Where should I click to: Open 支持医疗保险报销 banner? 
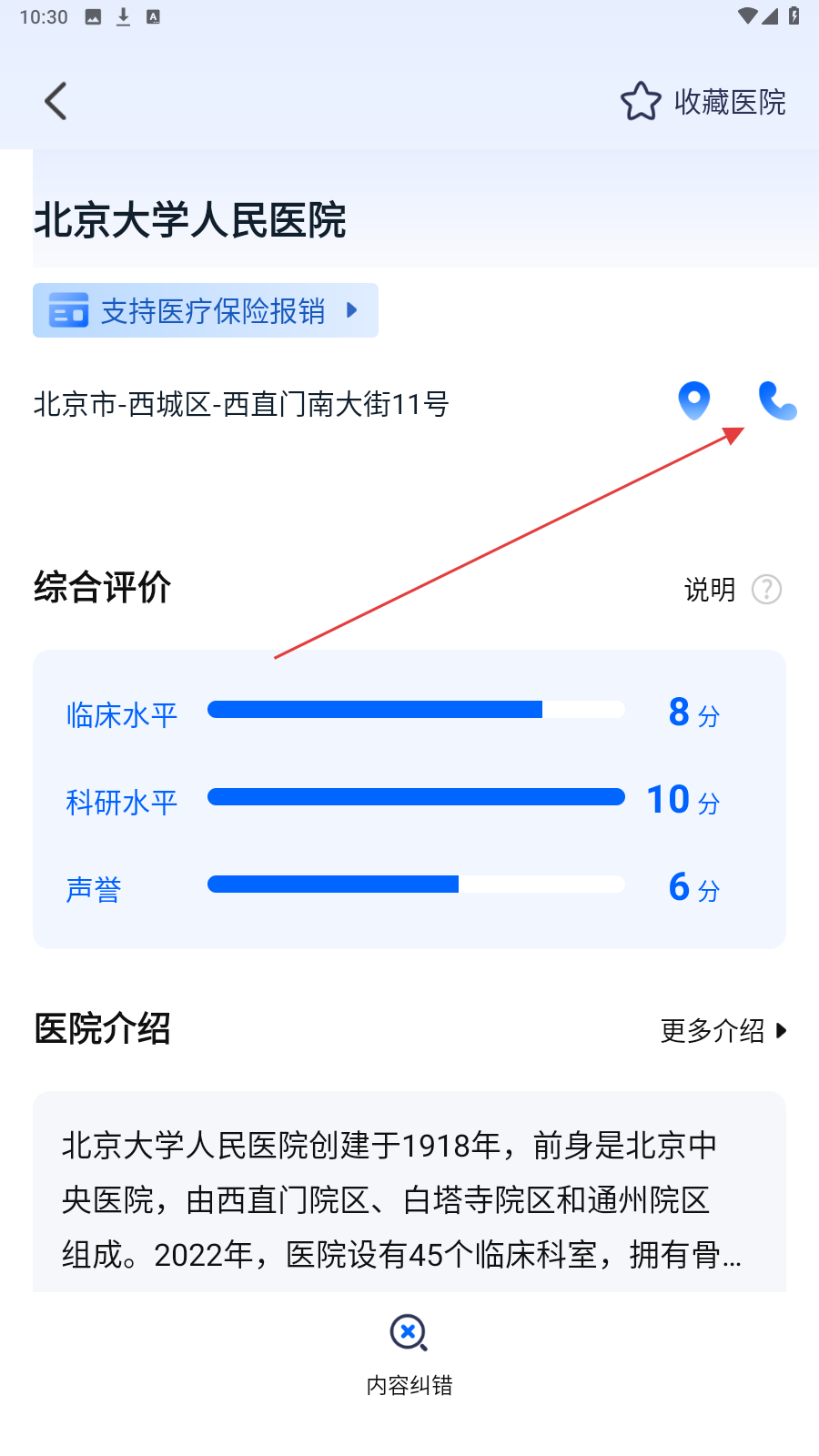pos(206,310)
